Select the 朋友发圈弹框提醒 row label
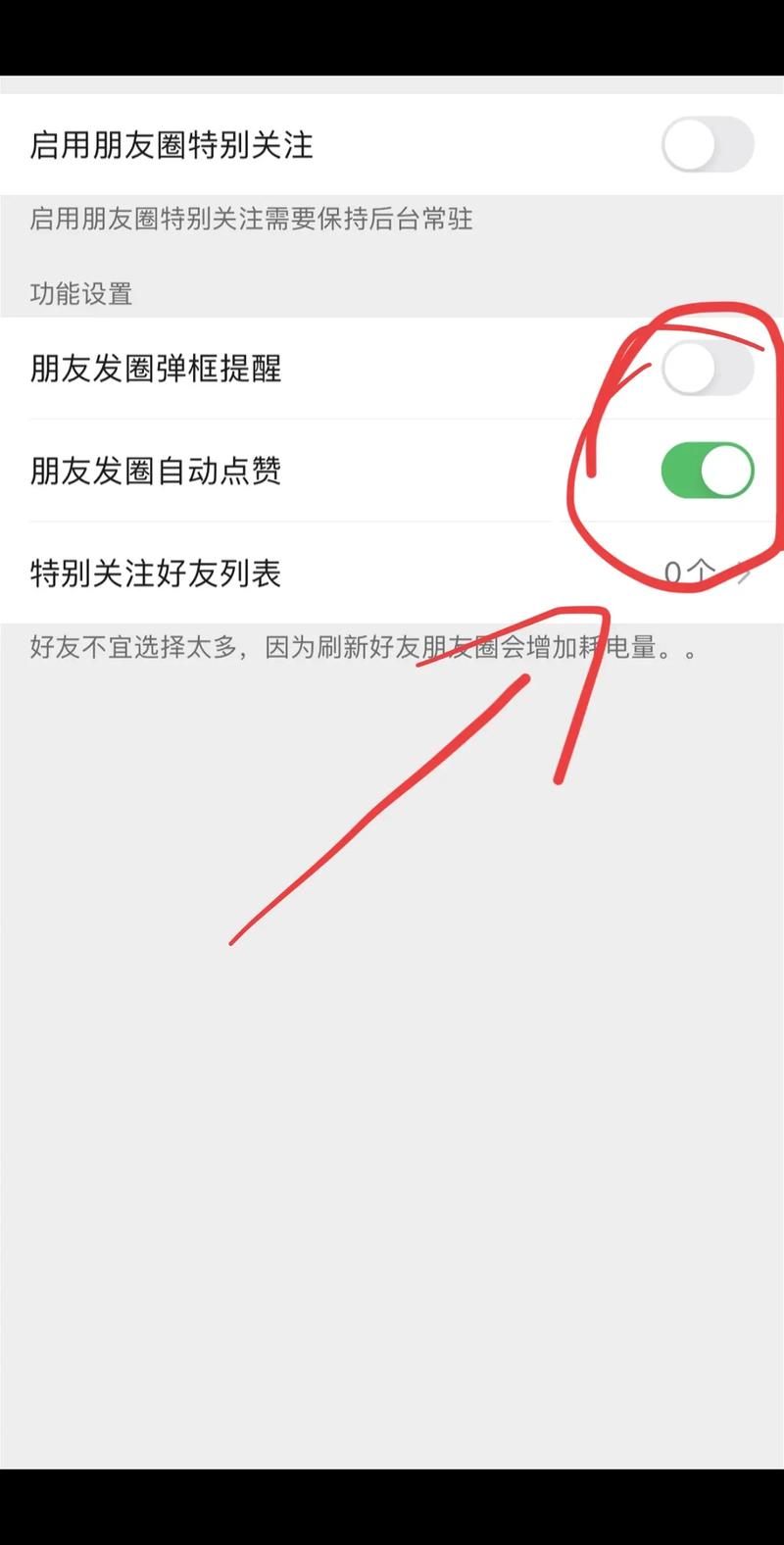784x1545 pixels. point(155,370)
